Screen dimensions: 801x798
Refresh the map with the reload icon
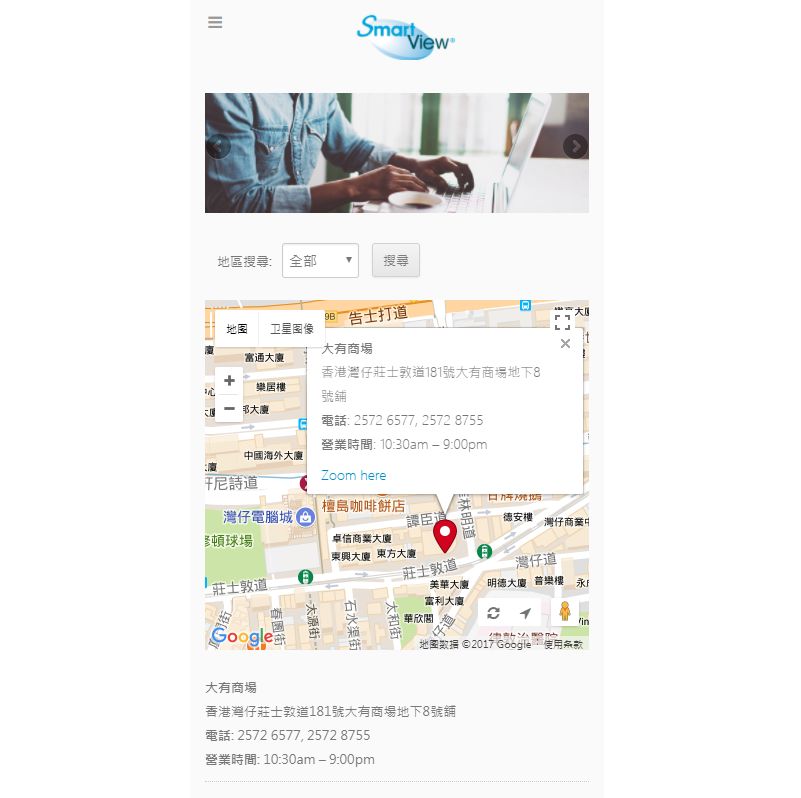pyautogui.click(x=493, y=613)
